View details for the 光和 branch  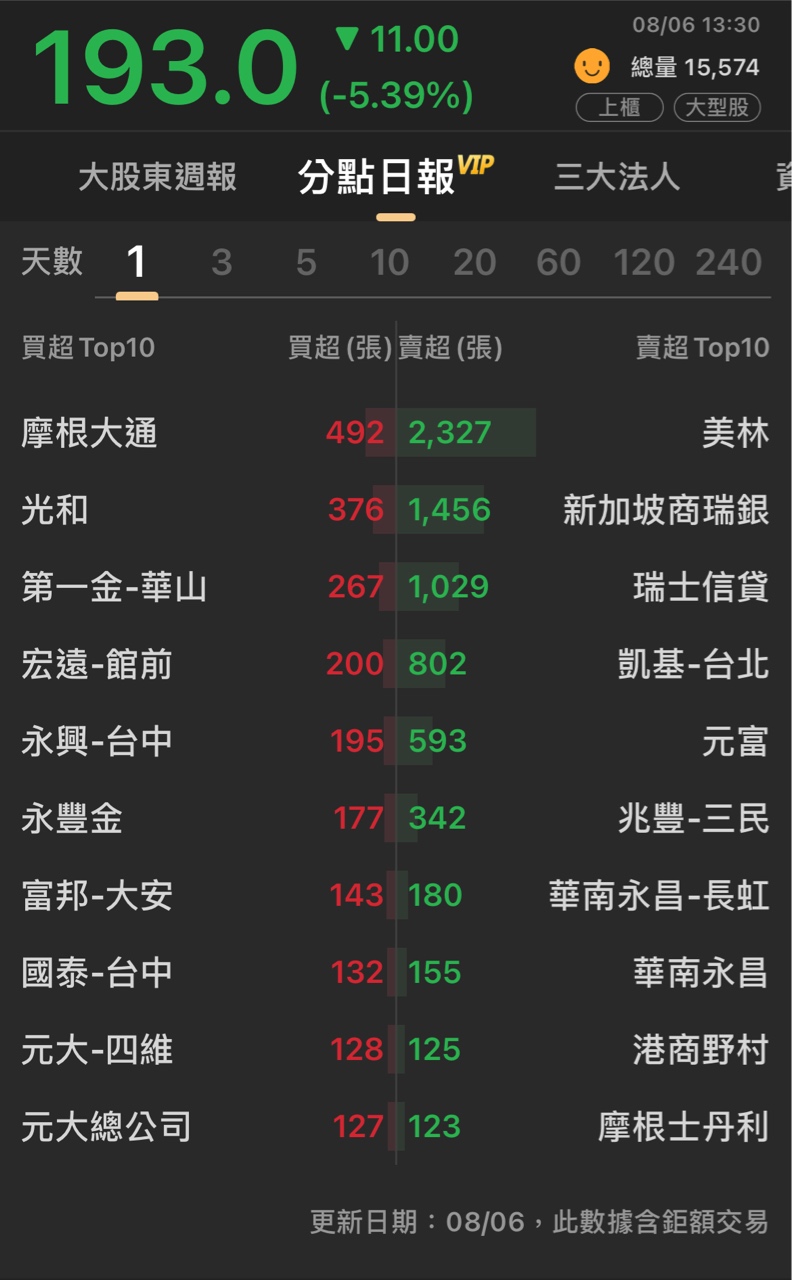pyautogui.click(x=55, y=510)
